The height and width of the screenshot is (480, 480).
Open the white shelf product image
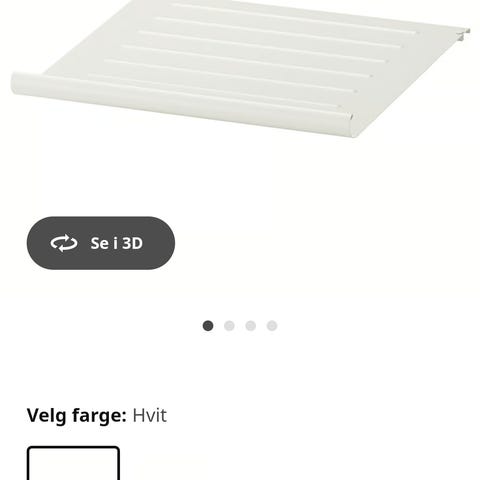click(x=241, y=69)
